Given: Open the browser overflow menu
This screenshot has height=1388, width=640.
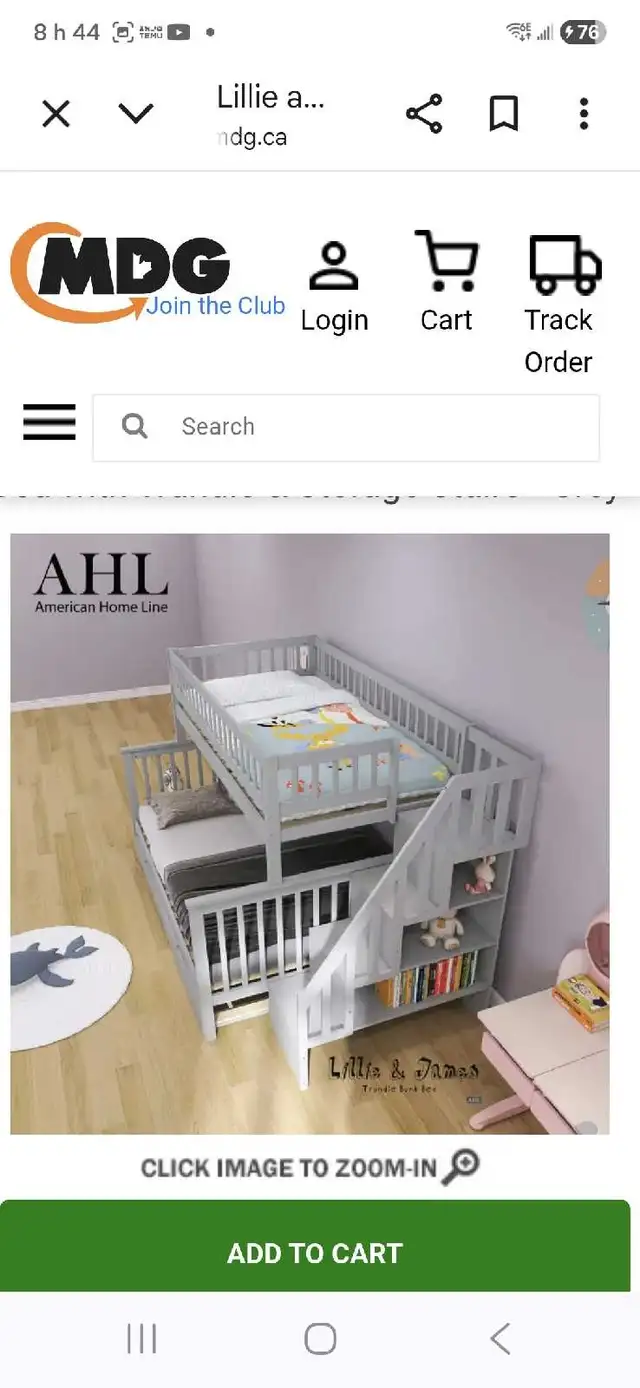Looking at the screenshot, I should point(584,114).
